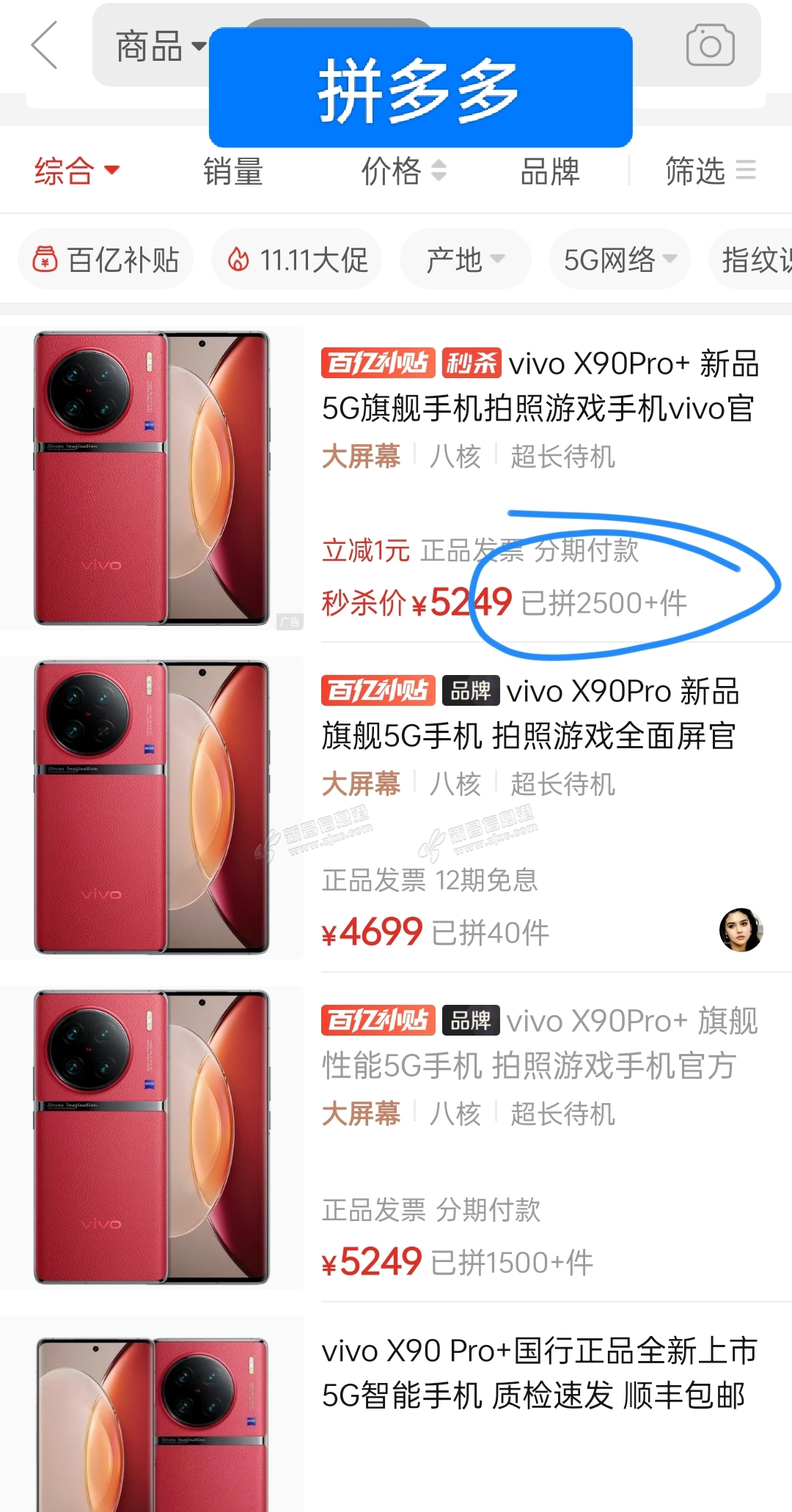Screen dimensions: 792x1512
Task: Select the 百亿补贴 chip
Action: pos(106,259)
